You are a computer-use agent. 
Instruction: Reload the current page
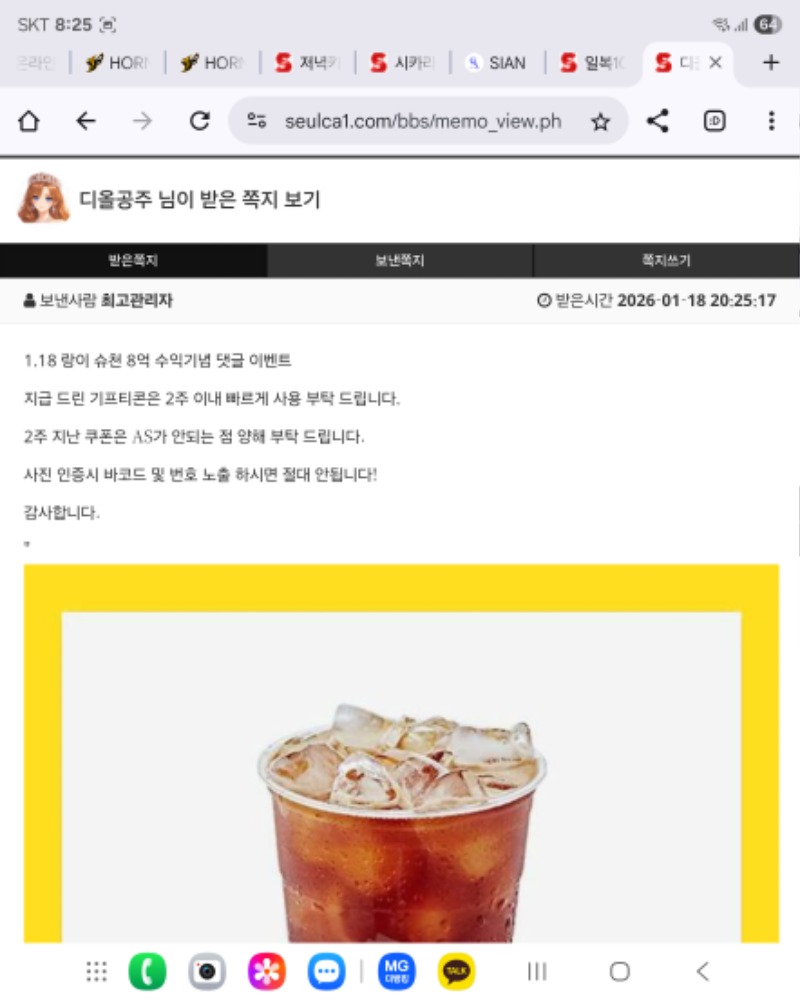pos(200,121)
